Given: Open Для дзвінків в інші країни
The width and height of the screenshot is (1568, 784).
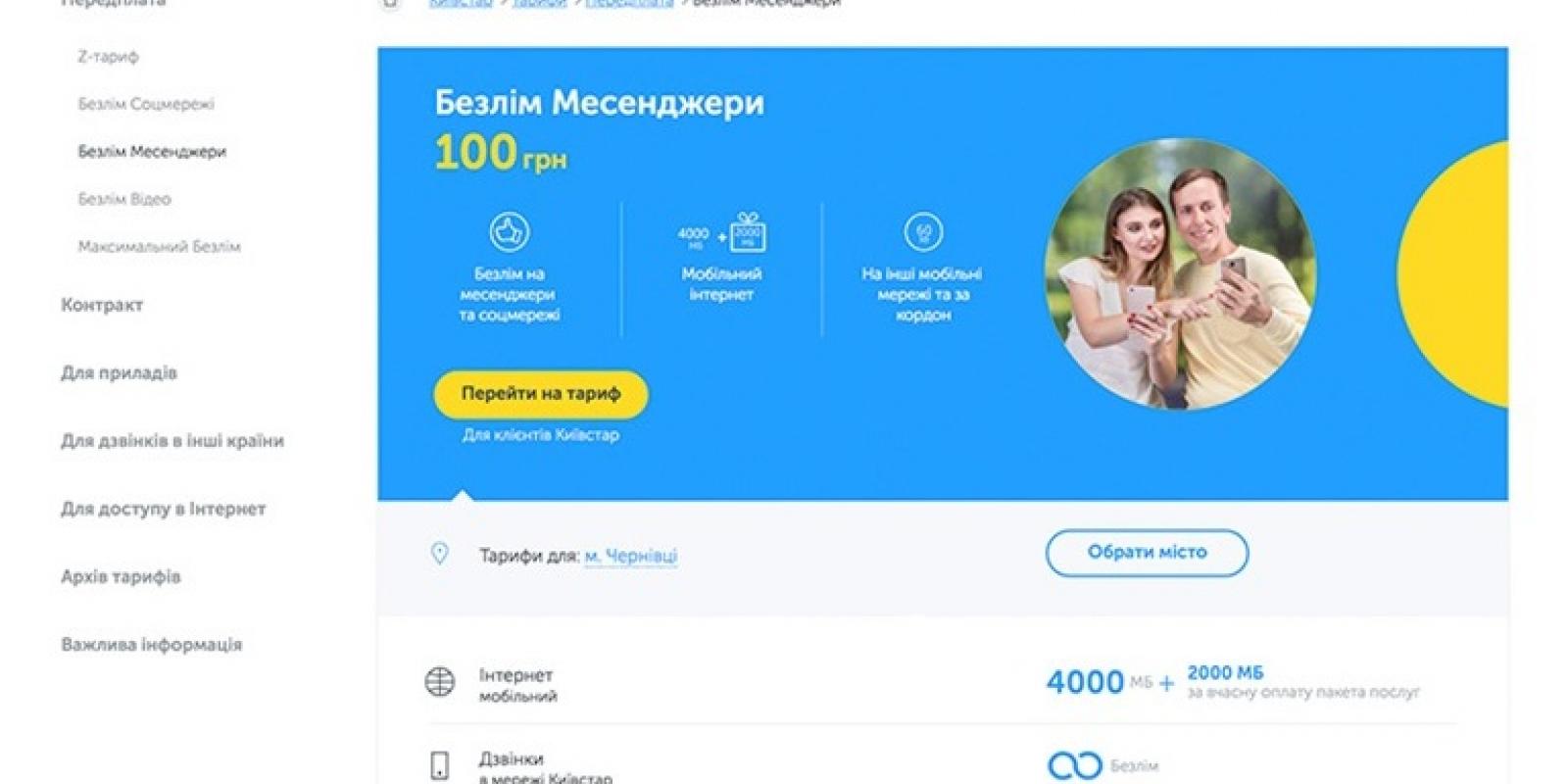Looking at the screenshot, I should [x=172, y=441].
